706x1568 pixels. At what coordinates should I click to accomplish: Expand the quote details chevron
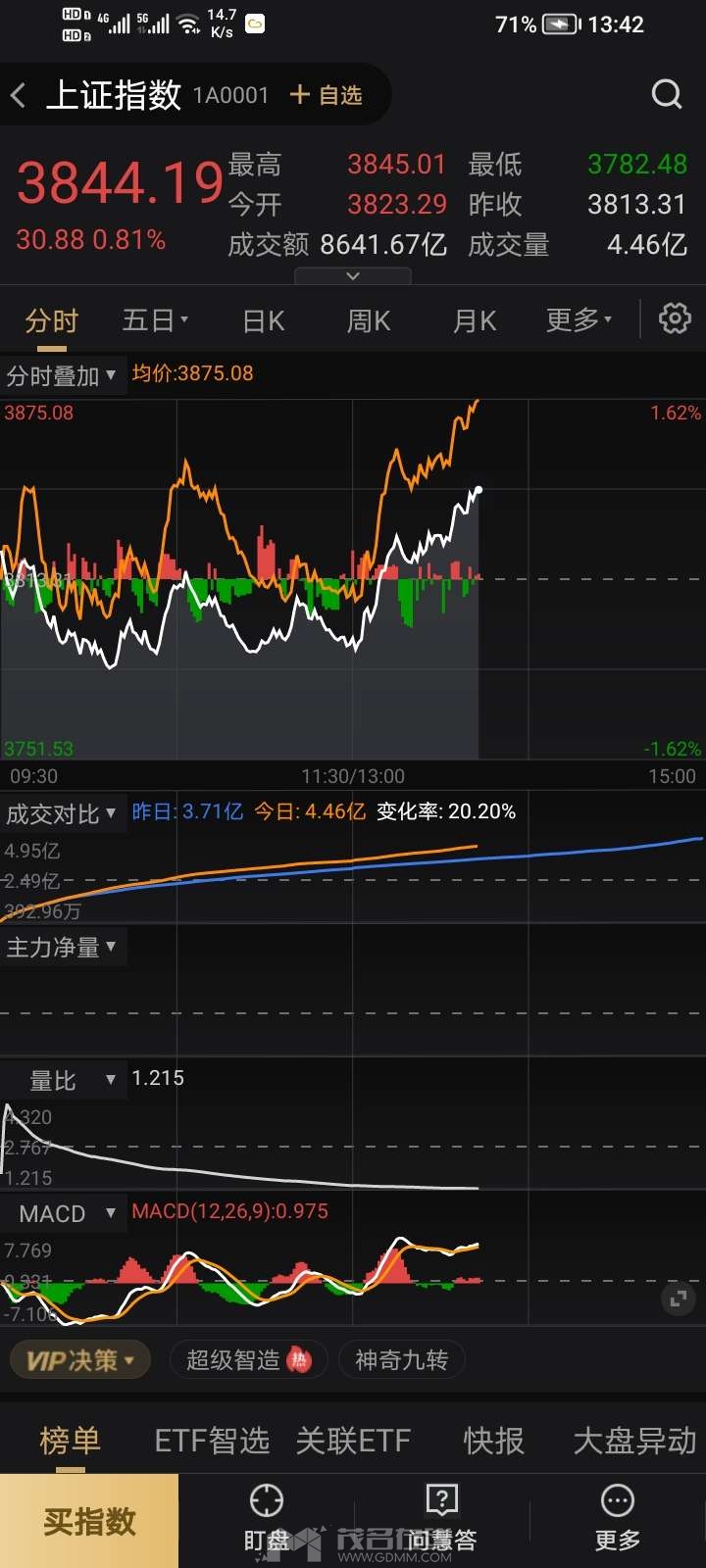coord(353,276)
